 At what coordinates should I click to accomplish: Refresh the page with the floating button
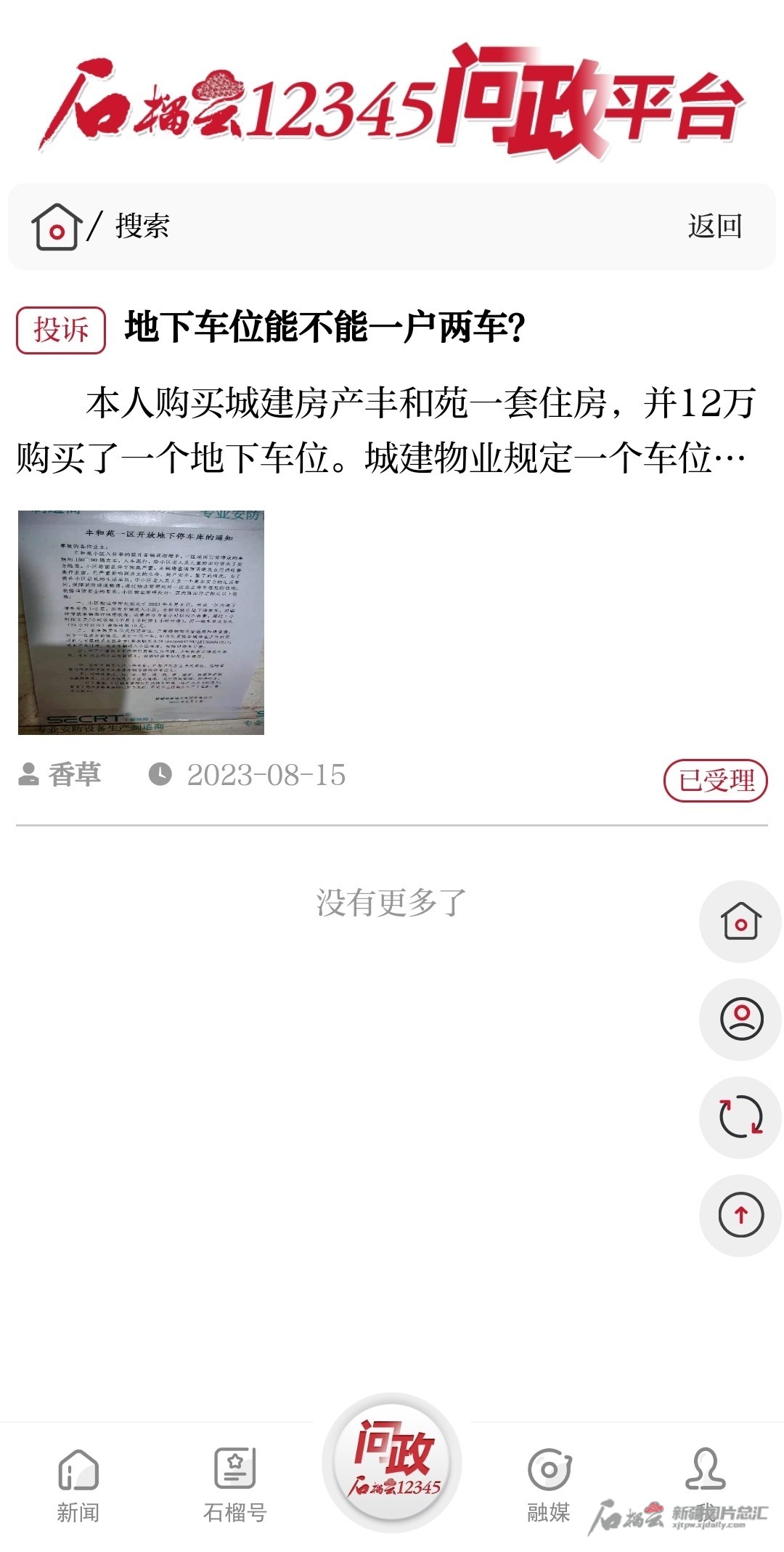tap(740, 1117)
